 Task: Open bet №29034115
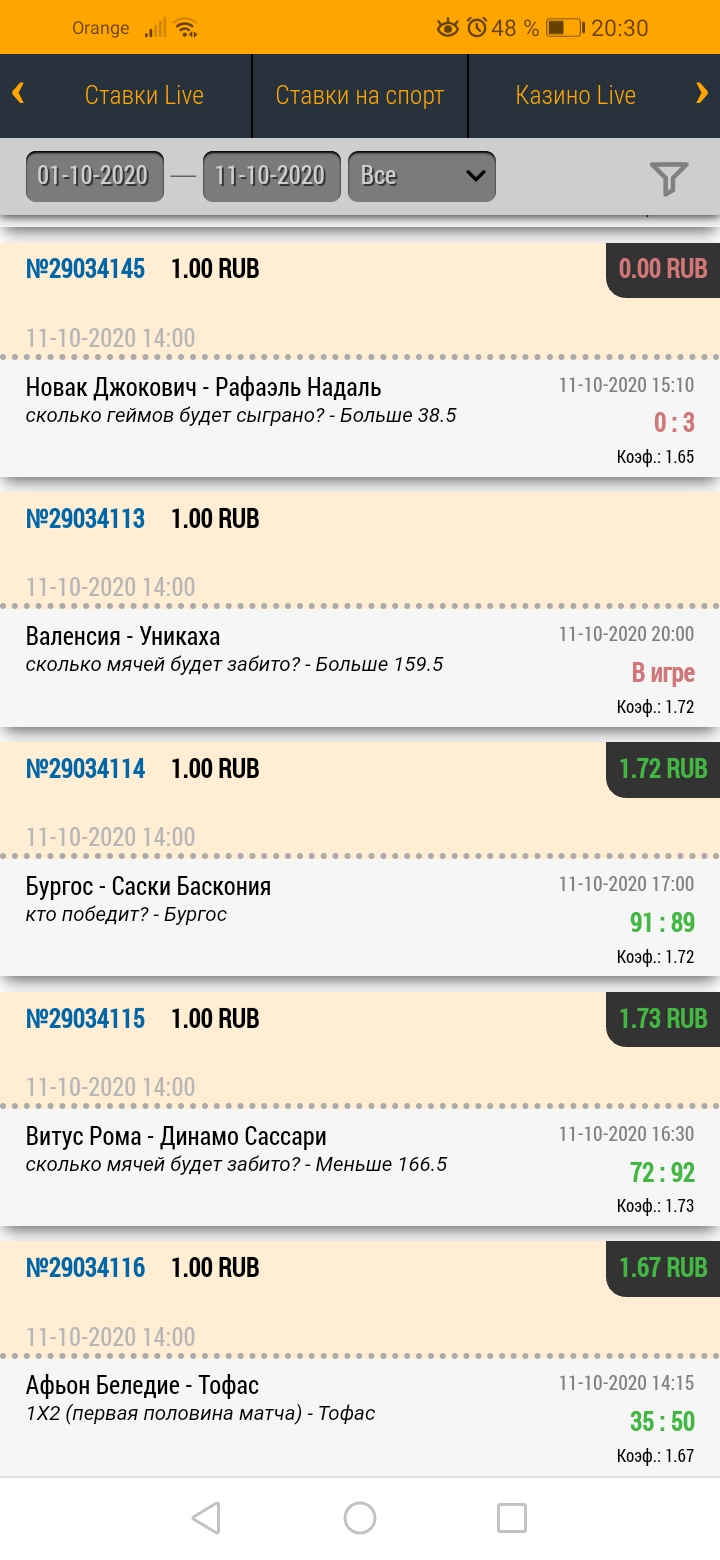85,1018
